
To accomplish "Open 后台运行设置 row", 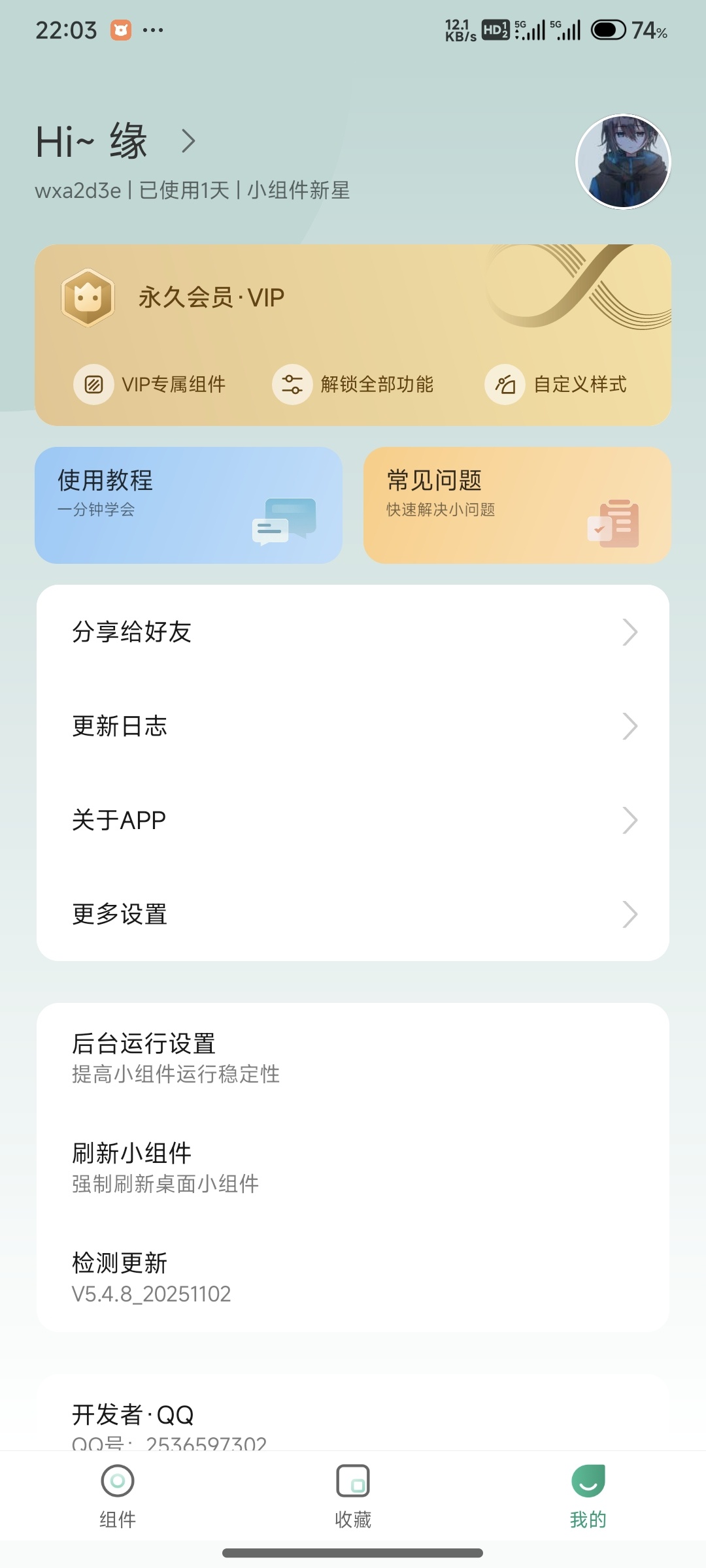I will click(x=353, y=1058).
